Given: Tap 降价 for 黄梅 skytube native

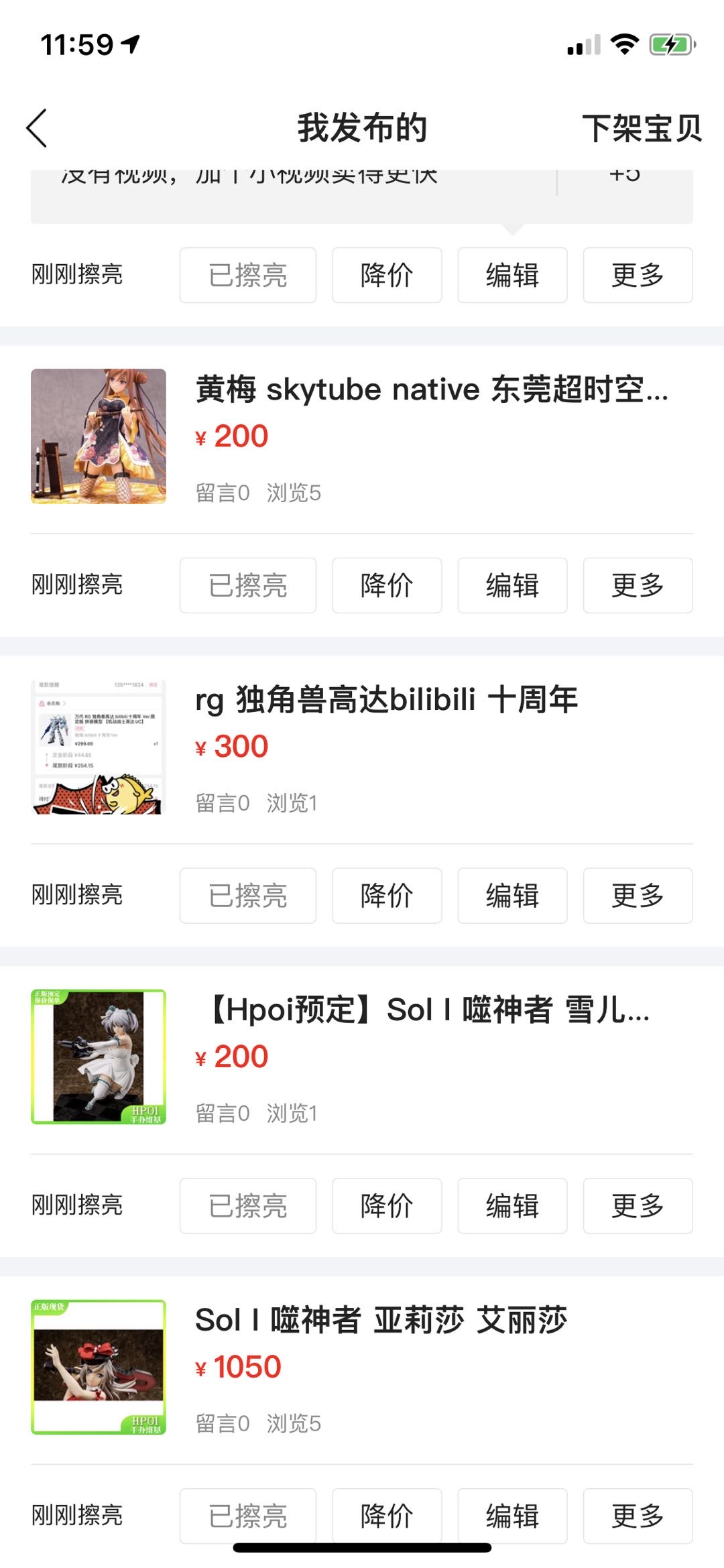Looking at the screenshot, I should (387, 585).
